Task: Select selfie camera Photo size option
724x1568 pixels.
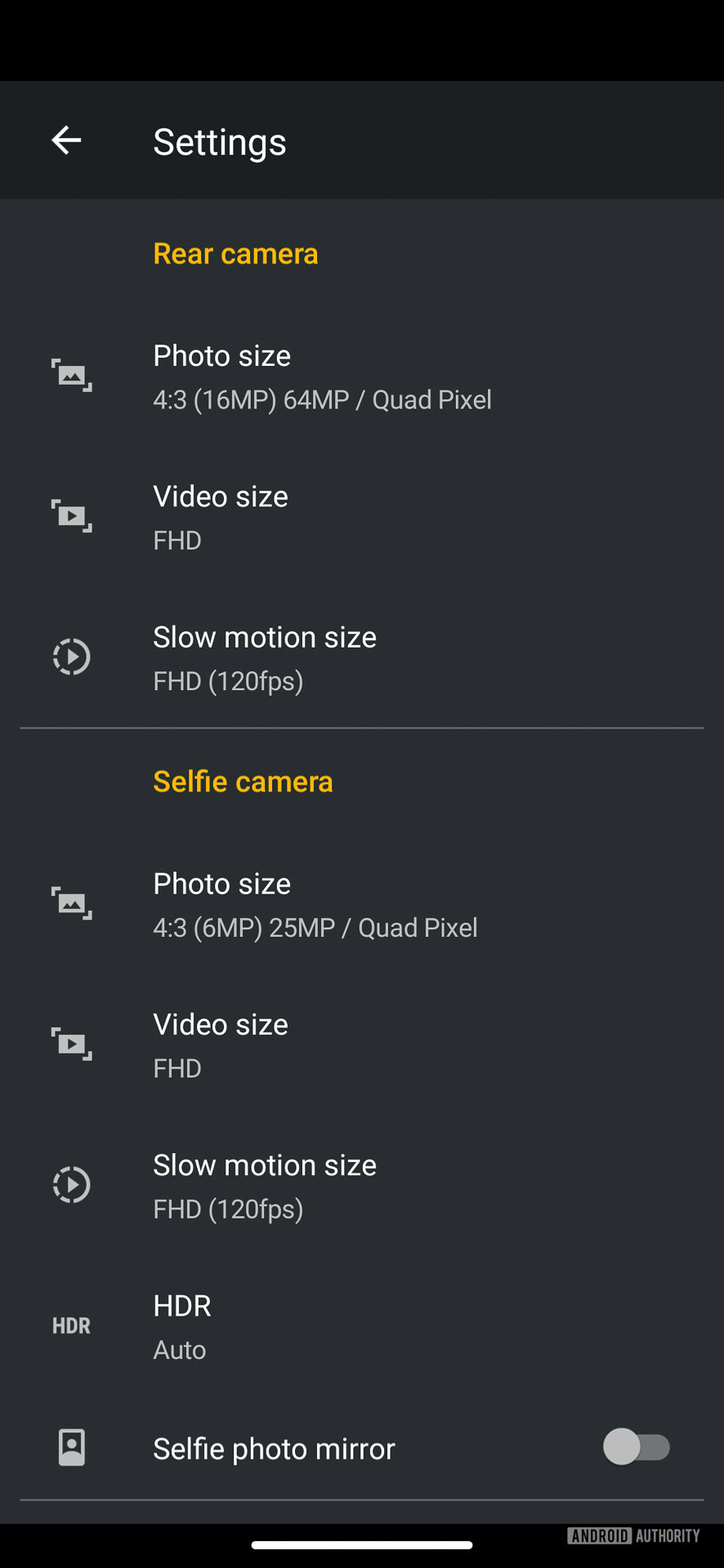Action: coord(315,905)
